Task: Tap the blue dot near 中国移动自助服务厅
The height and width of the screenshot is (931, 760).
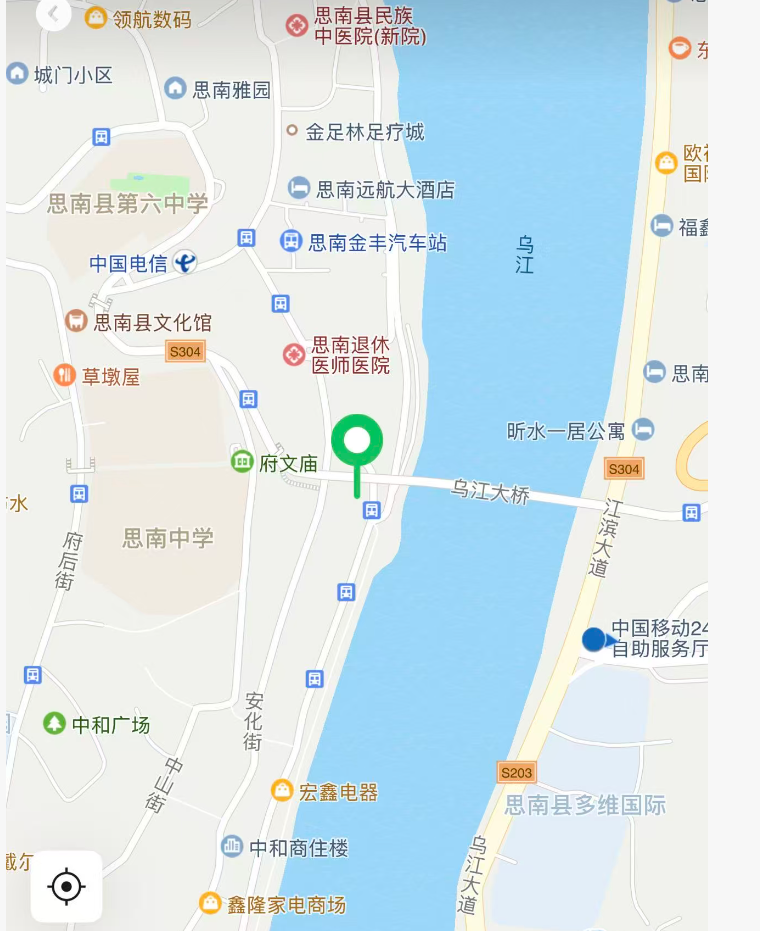Action: pyautogui.click(x=597, y=642)
